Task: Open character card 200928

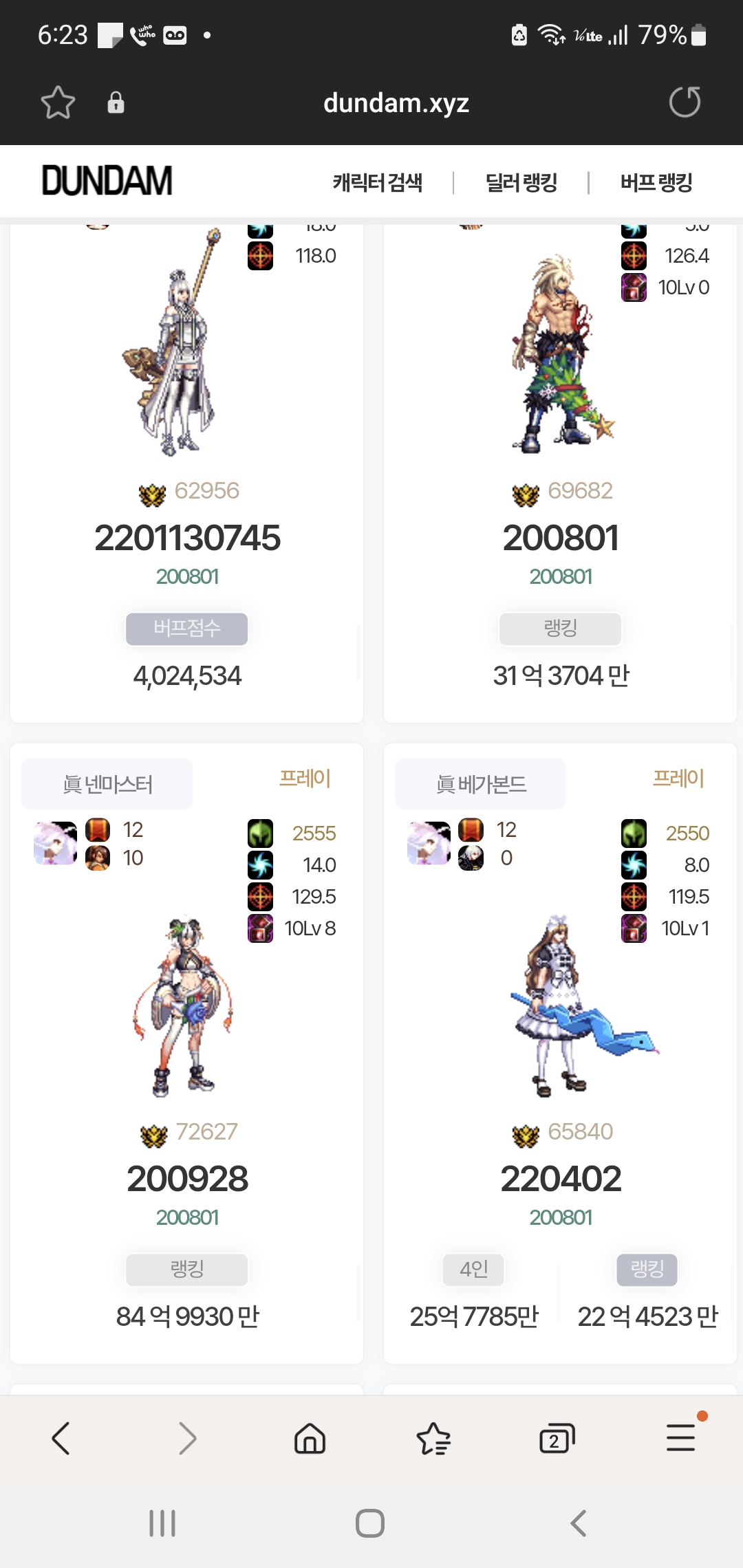Action: point(187,1179)
